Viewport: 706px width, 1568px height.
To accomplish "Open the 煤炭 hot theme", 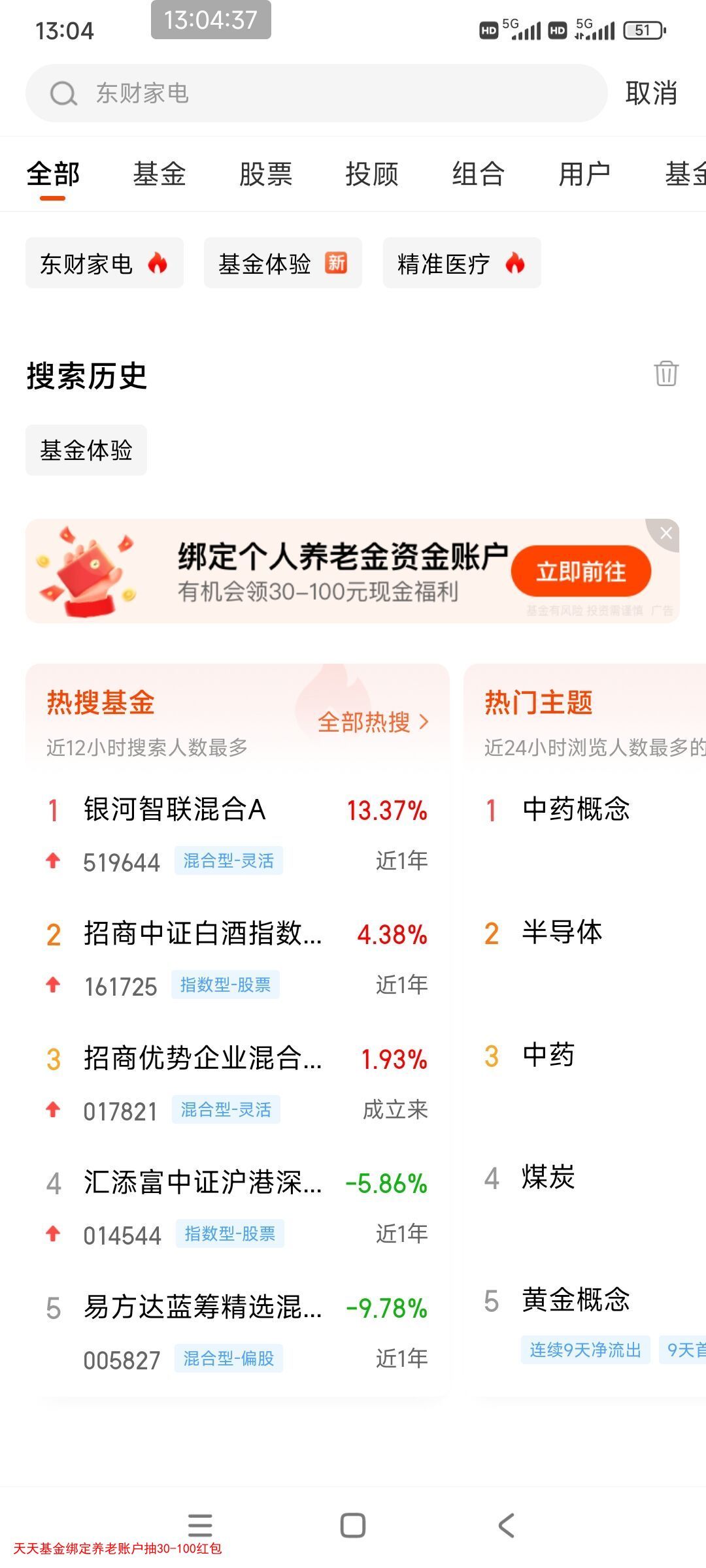I will [x=548, y=1178].
